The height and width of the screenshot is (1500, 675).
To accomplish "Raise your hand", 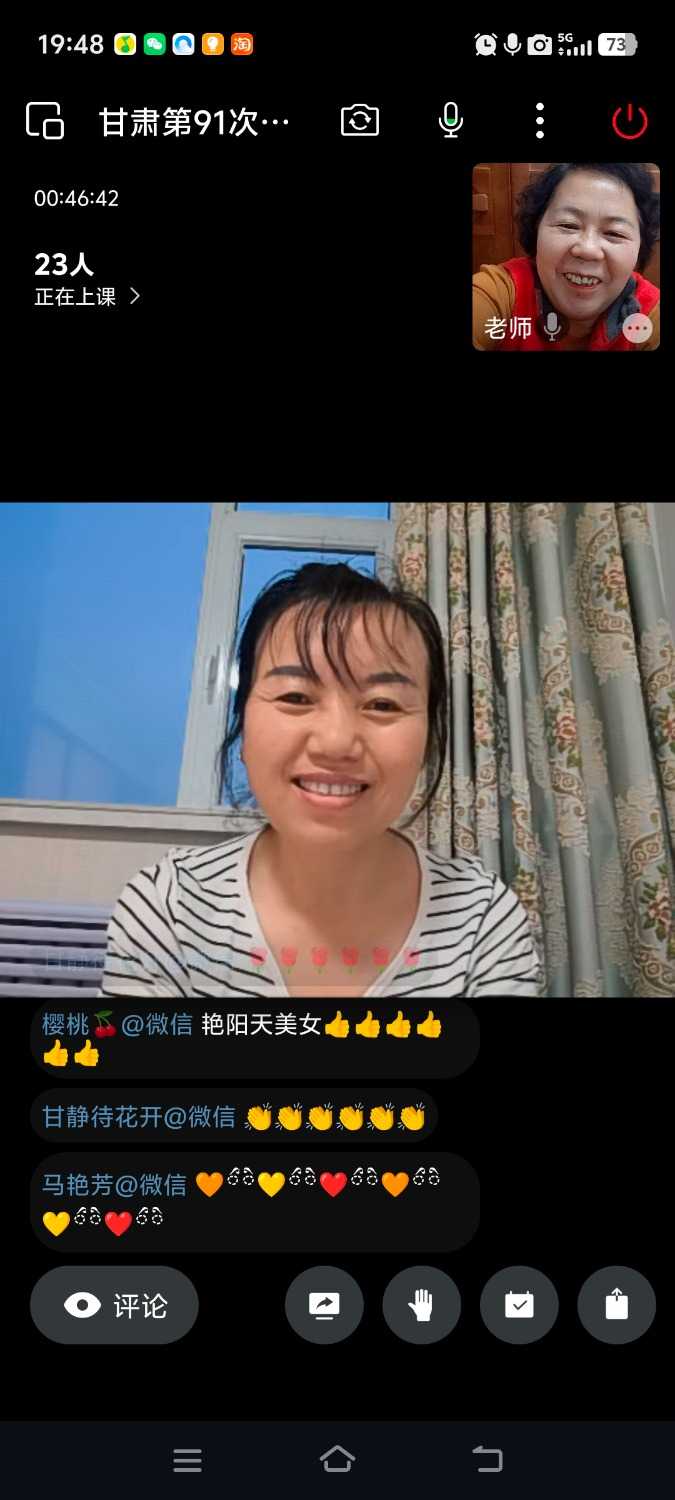I will click(x=421, y=1305).
